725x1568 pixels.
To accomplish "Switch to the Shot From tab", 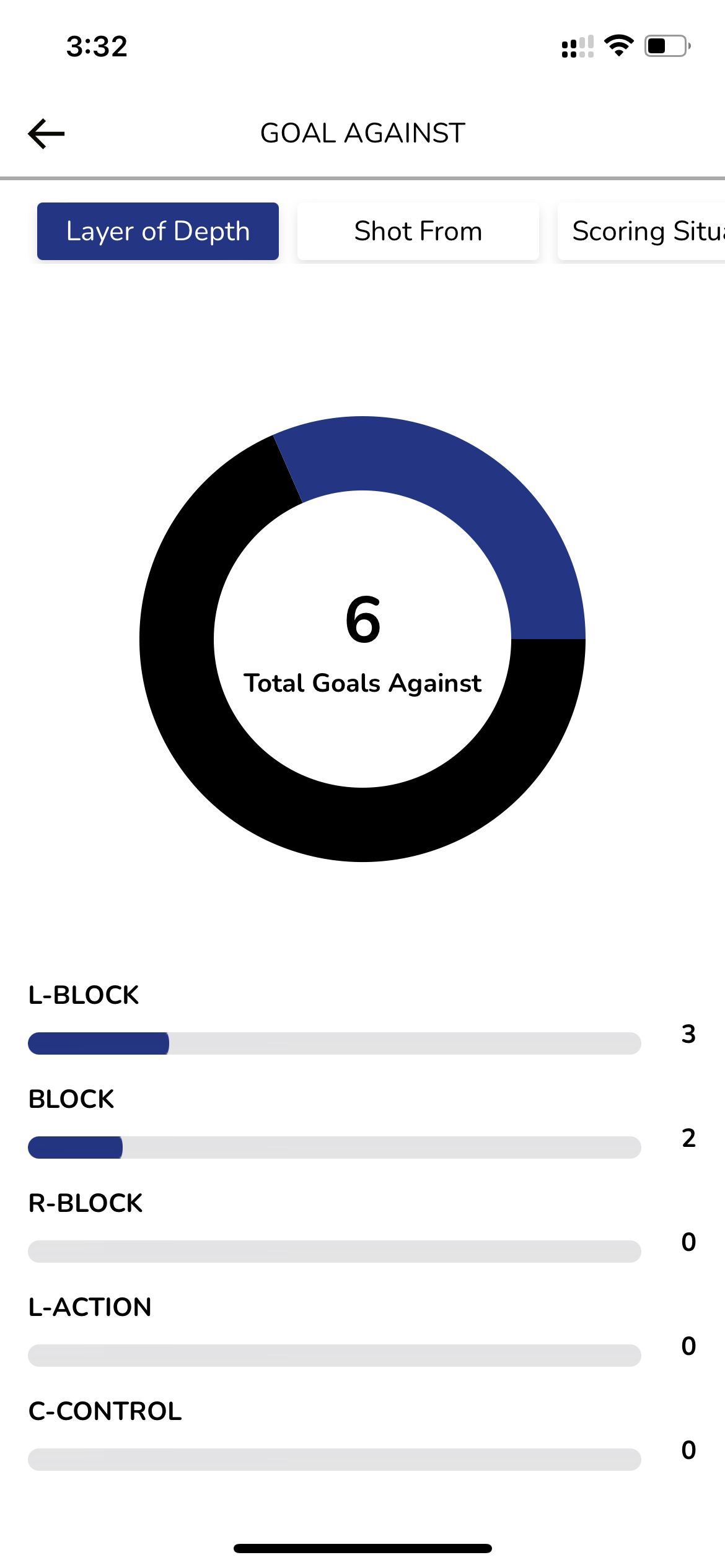I will [x=418, y=232].
